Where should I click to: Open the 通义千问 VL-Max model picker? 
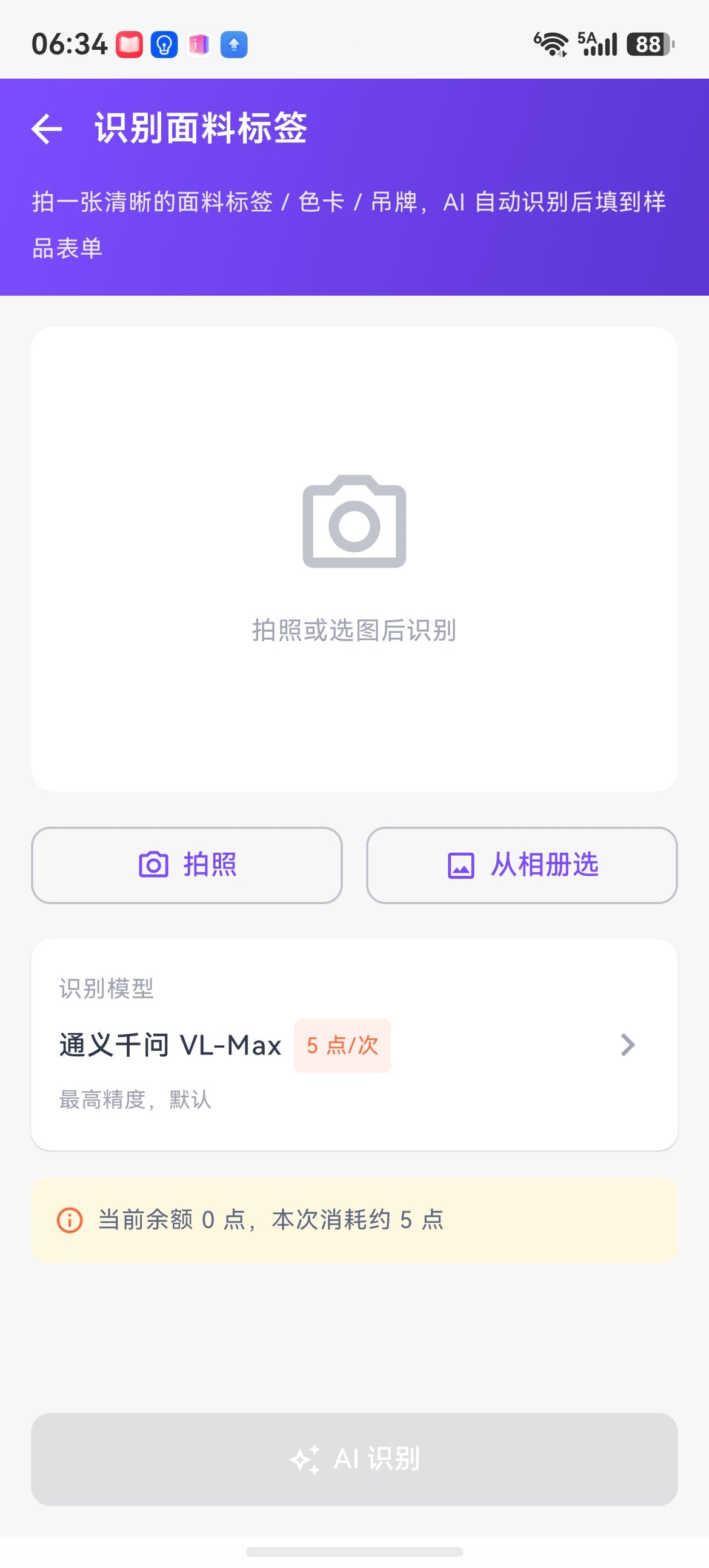pos(169,1045)
